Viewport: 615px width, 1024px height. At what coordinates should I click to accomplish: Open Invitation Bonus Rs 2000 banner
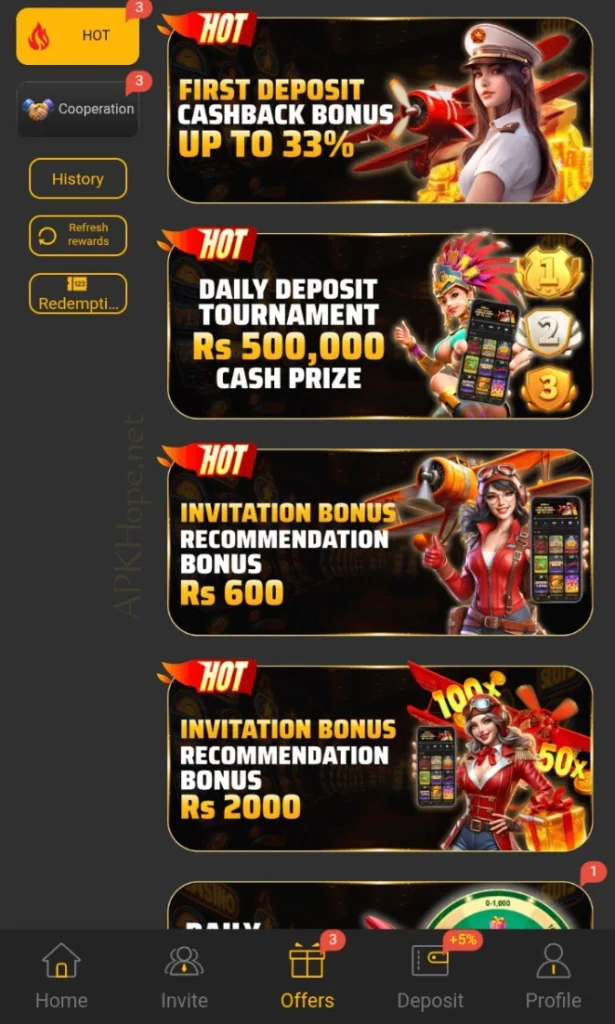point(380,756)
